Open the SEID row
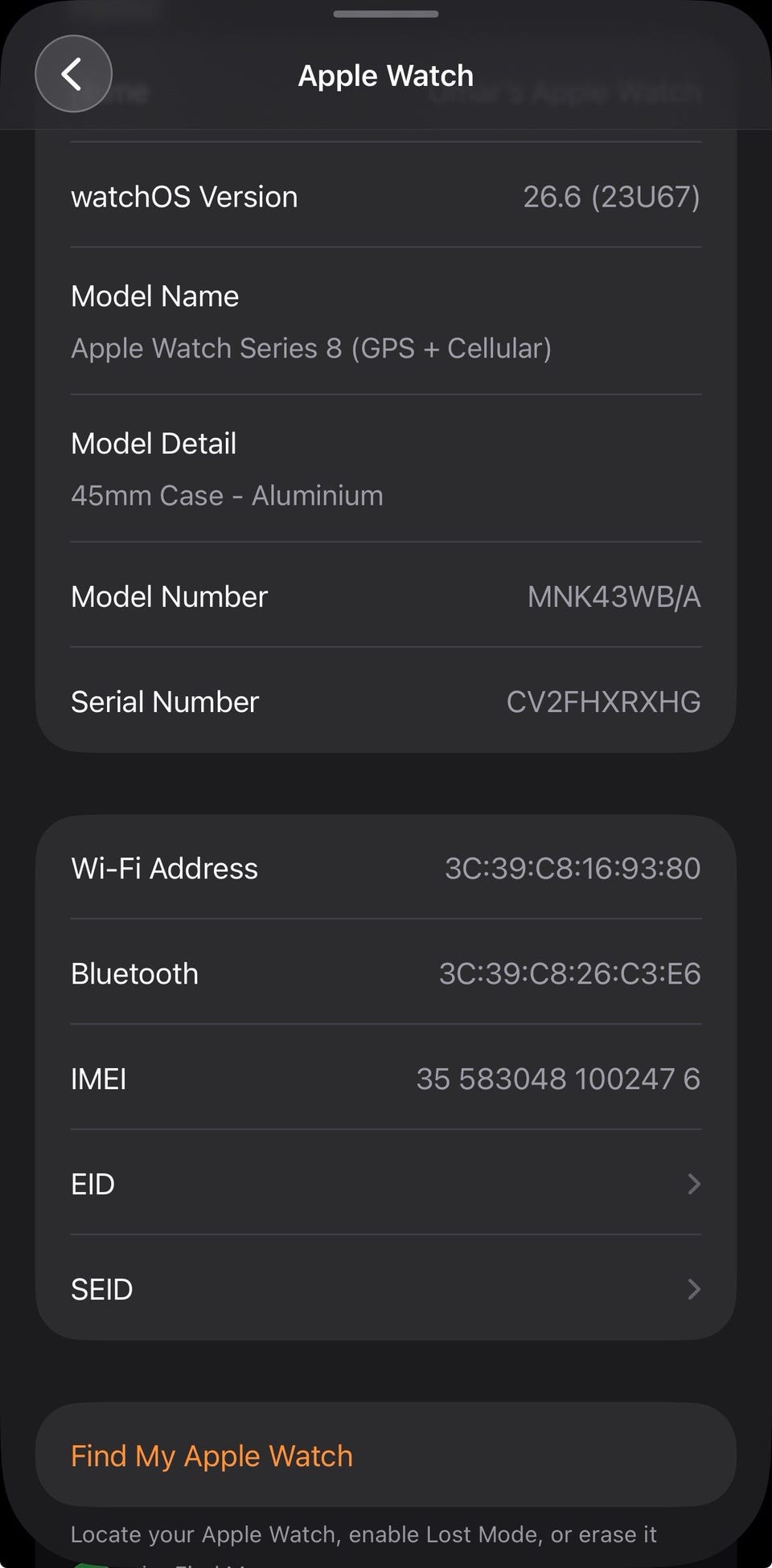 pos(386,1288)
